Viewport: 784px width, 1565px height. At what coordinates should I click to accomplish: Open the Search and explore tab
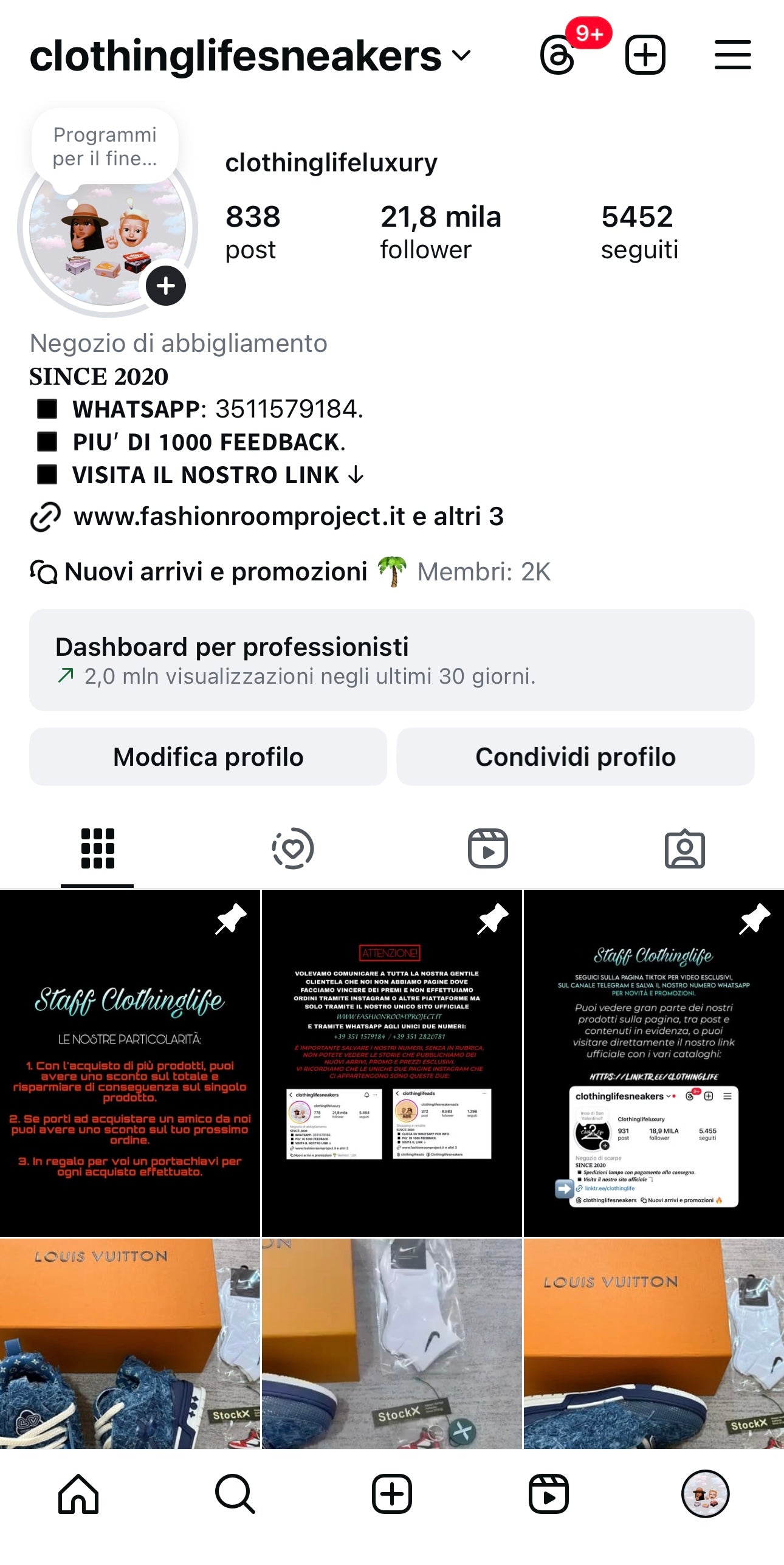coord(235,1494)
